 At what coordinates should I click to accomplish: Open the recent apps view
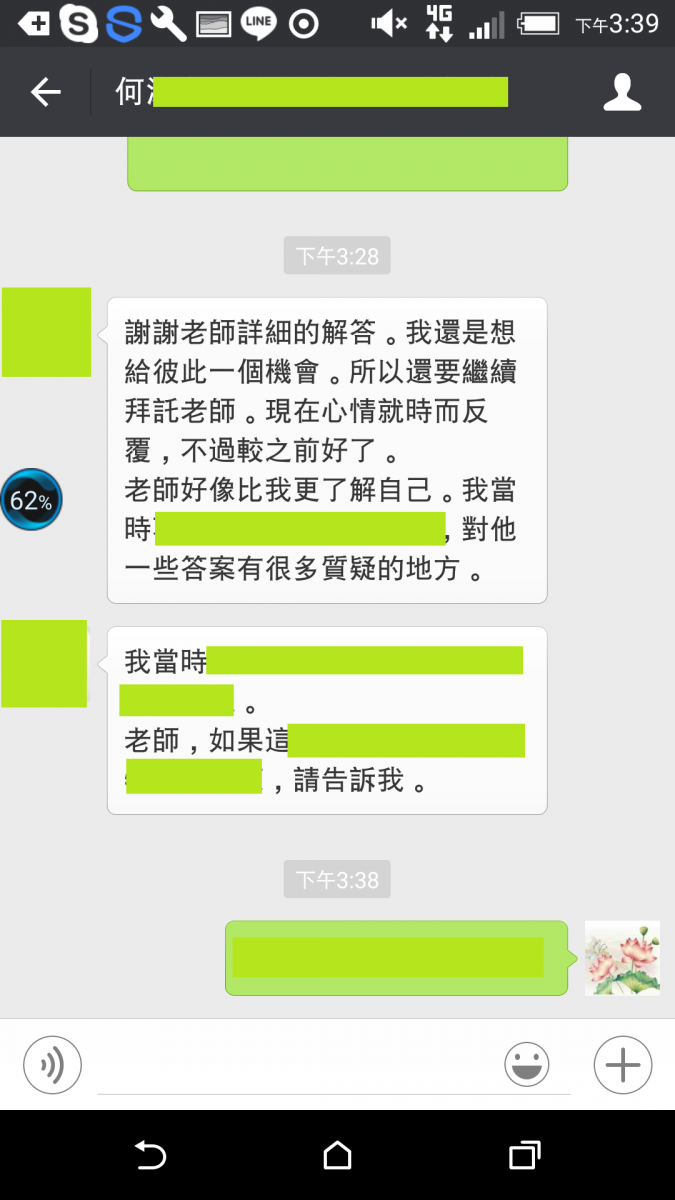pos(524,1156)
